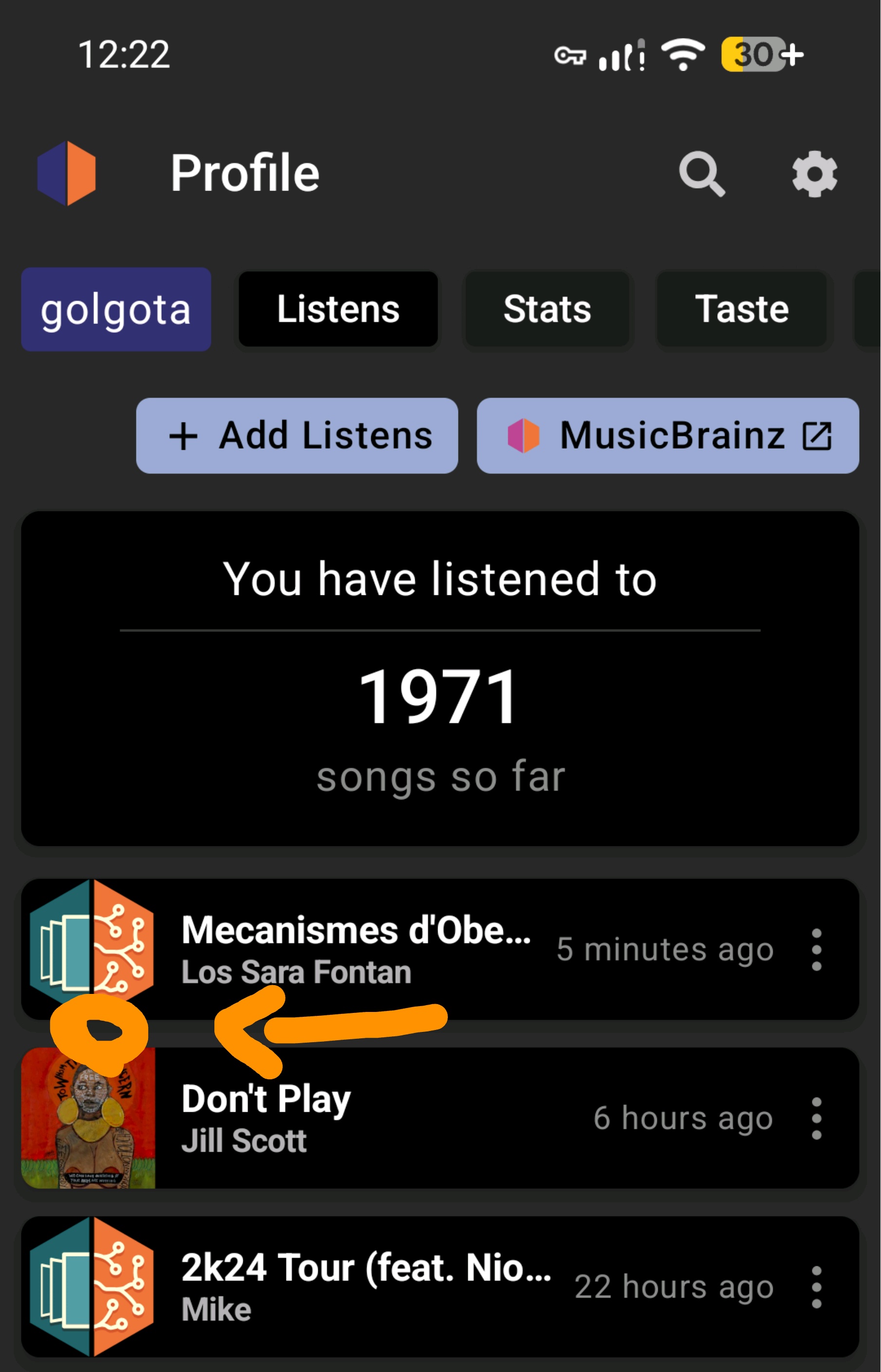
Task: Open the search icon in the app bar
Action: click(x=701, y=174)
